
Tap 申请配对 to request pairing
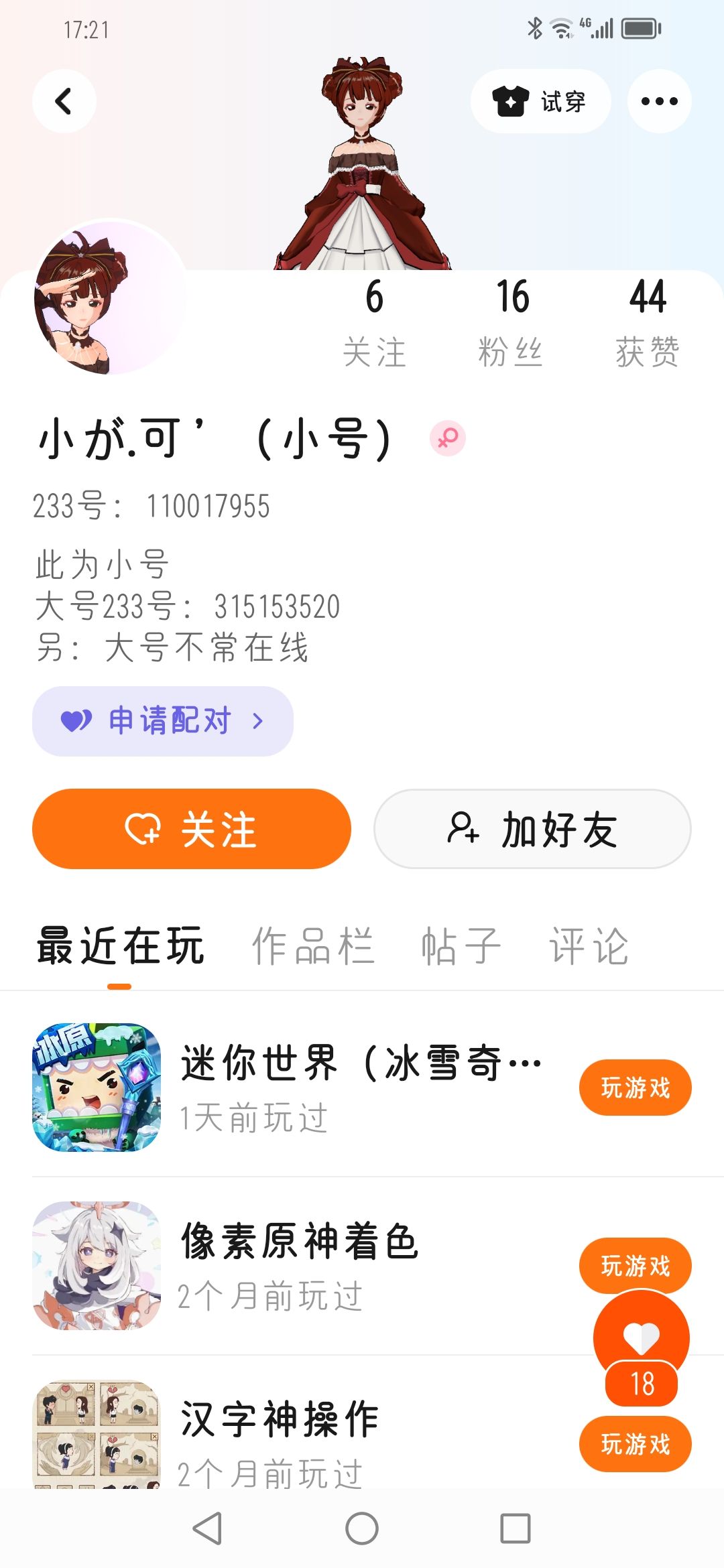(163, 721)
